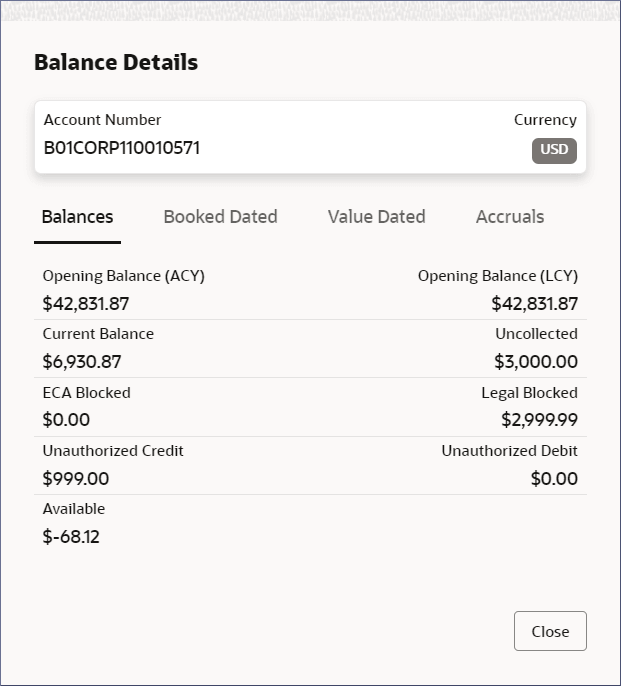Image resolution: width=621 pixels, height=686 pixels.
Task: View the Accruals tab
Action: [x=510, y=217]
